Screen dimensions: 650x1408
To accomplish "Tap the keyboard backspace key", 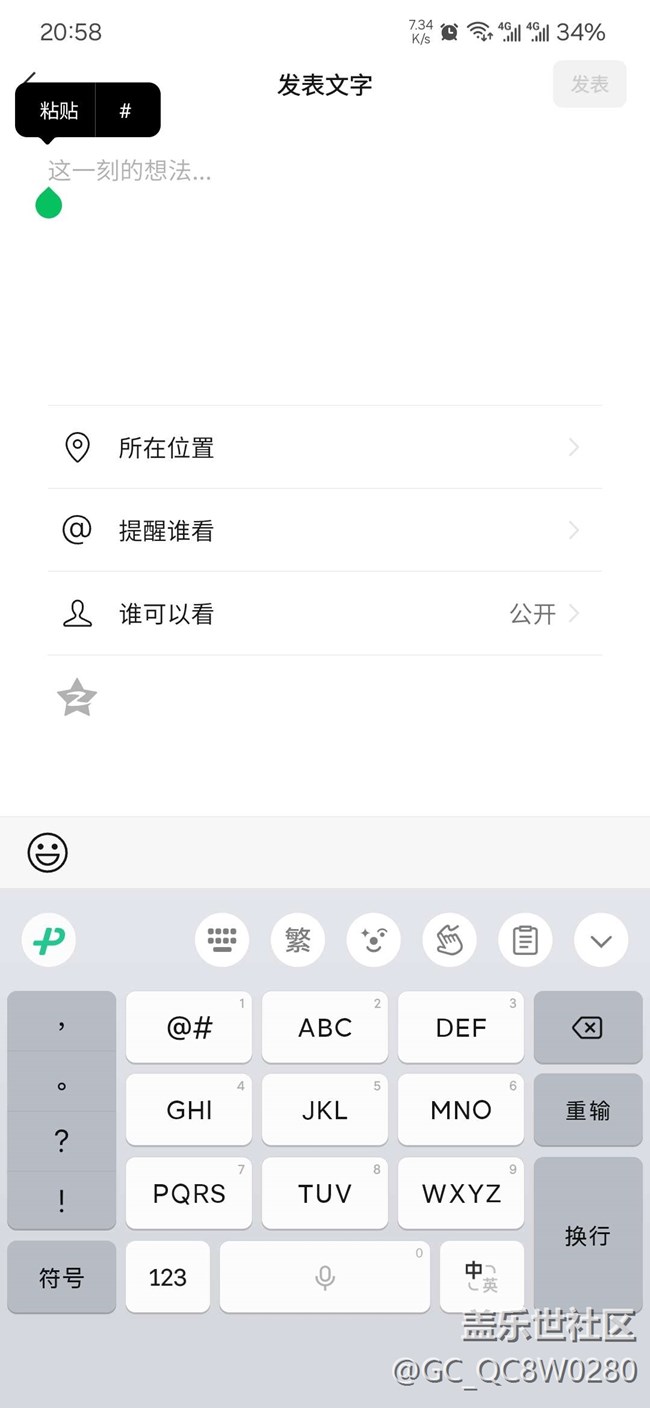I will [587, 1027].
